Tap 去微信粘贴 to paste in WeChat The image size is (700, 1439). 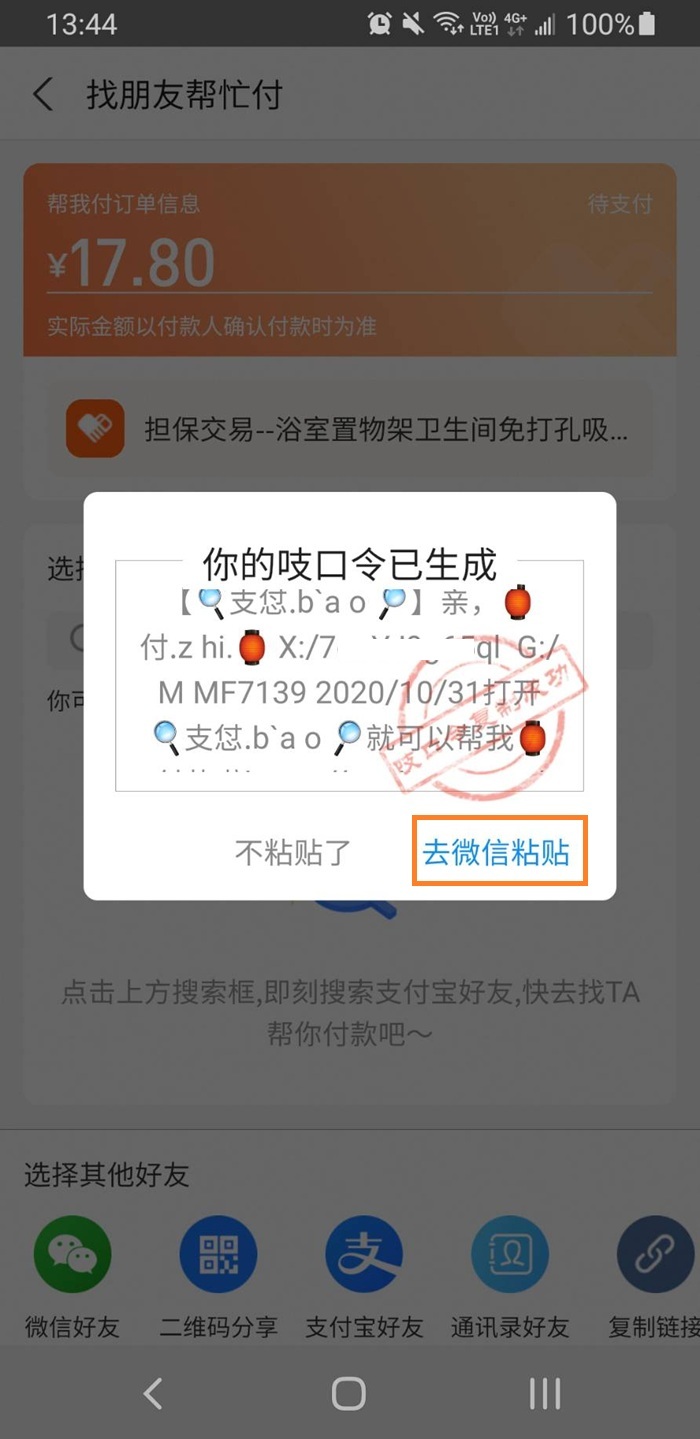[497, 852]
